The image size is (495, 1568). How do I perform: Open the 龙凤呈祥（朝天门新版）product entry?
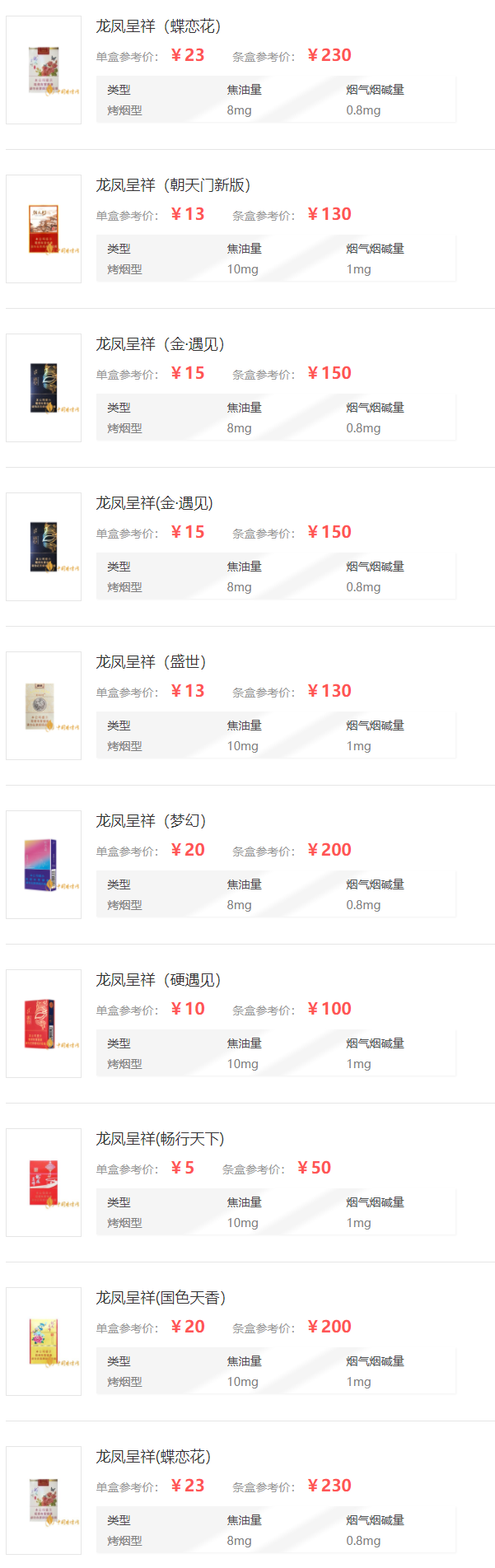point(173,185)
